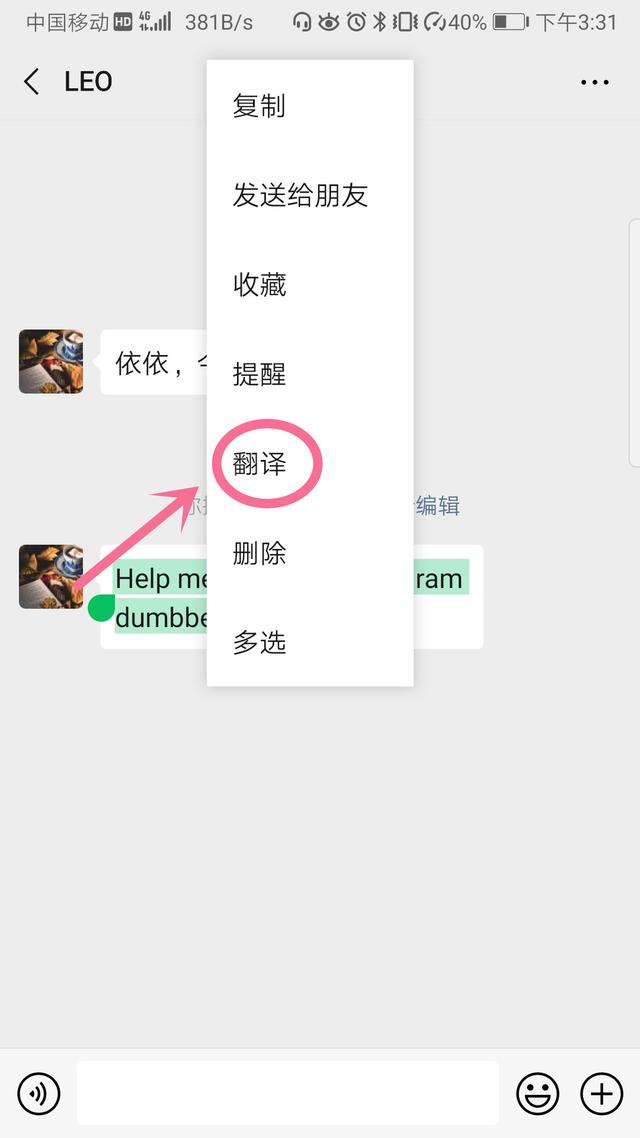Image resolution: width=640 pixels, height=1138 pixels.
Task: Open the plus attachments panel
Action: click(x=602, y=1094)
